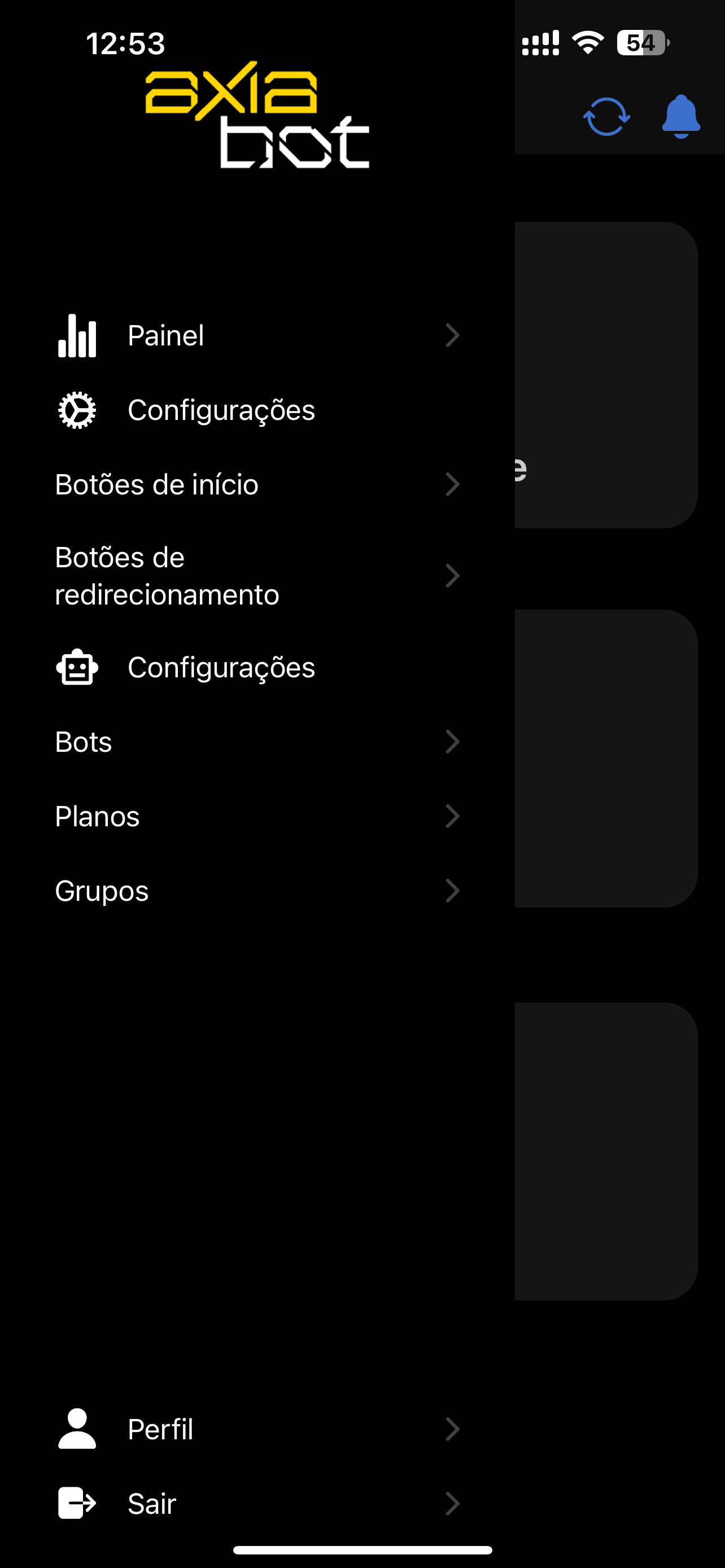Open the Painel menu item

(257, 335)
